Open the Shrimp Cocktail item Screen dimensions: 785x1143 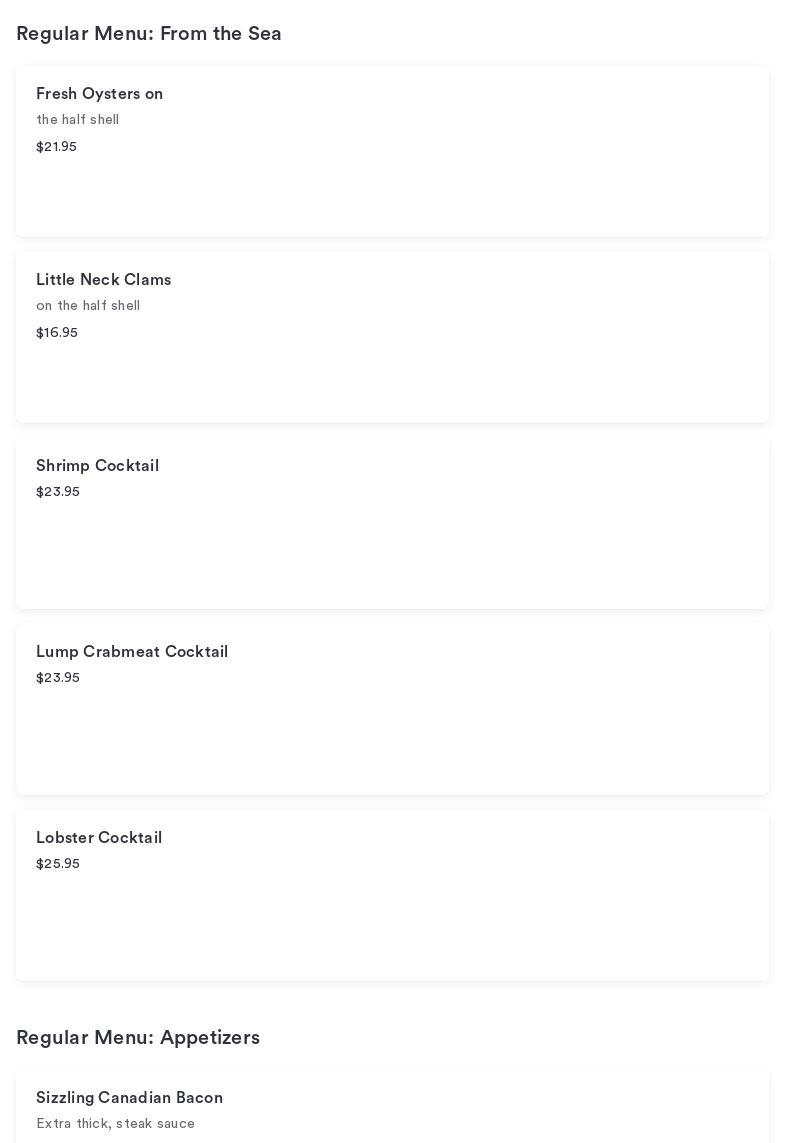pyautogui.click(x=392, y=523)
